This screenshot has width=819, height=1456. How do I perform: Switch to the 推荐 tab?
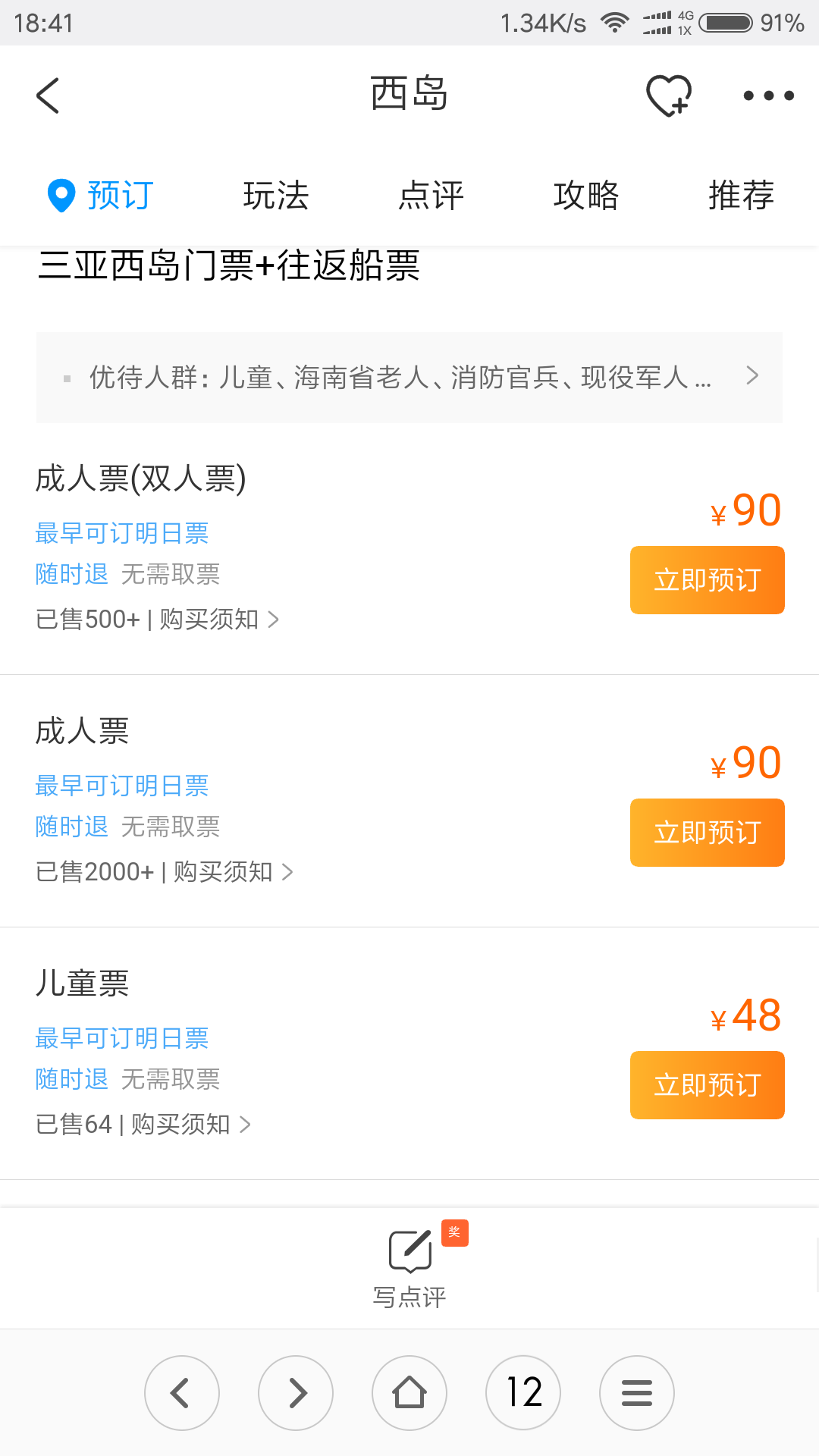[x=741, y=196]
